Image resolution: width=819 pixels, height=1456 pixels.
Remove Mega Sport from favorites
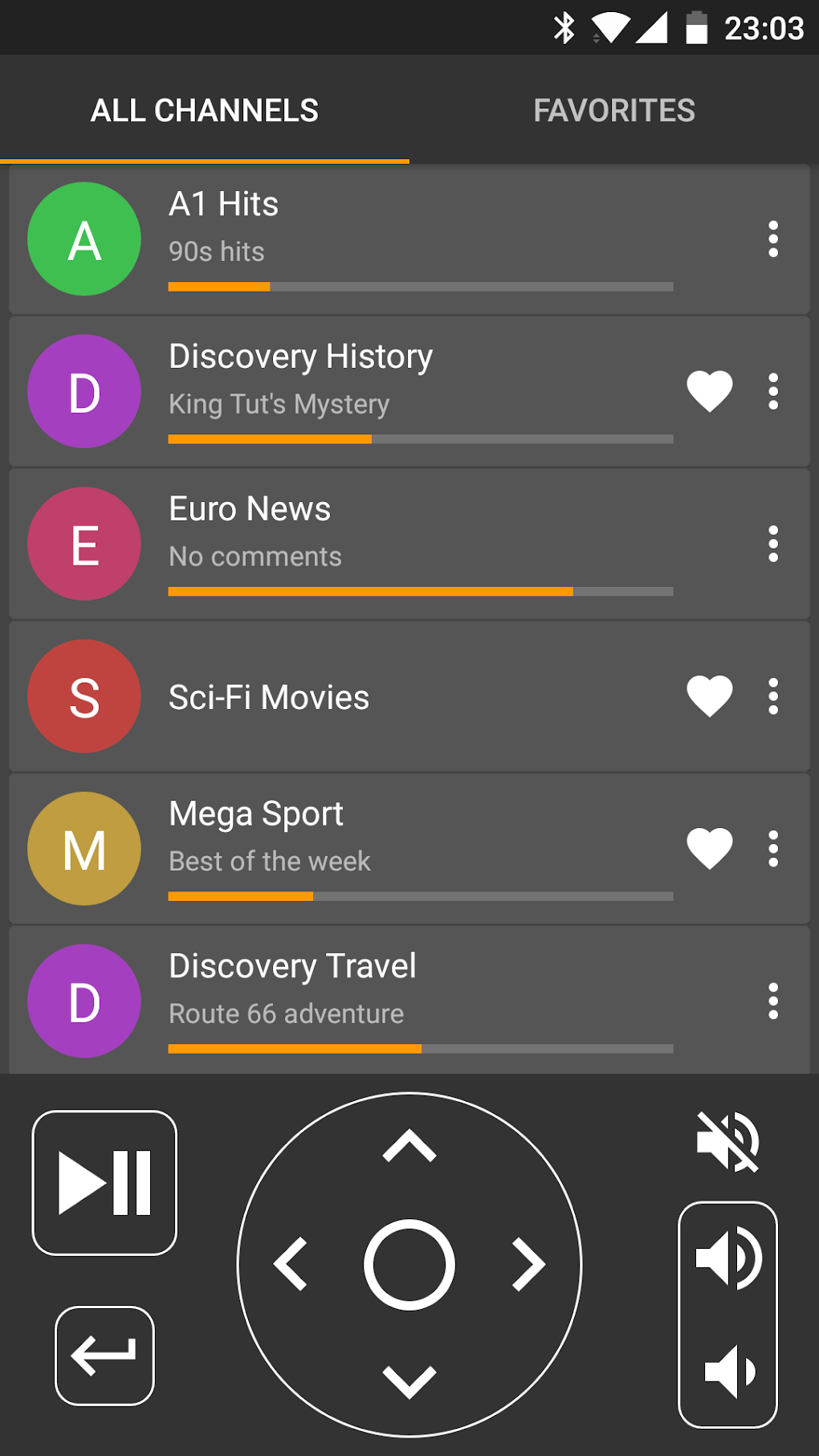pos(710,848)
